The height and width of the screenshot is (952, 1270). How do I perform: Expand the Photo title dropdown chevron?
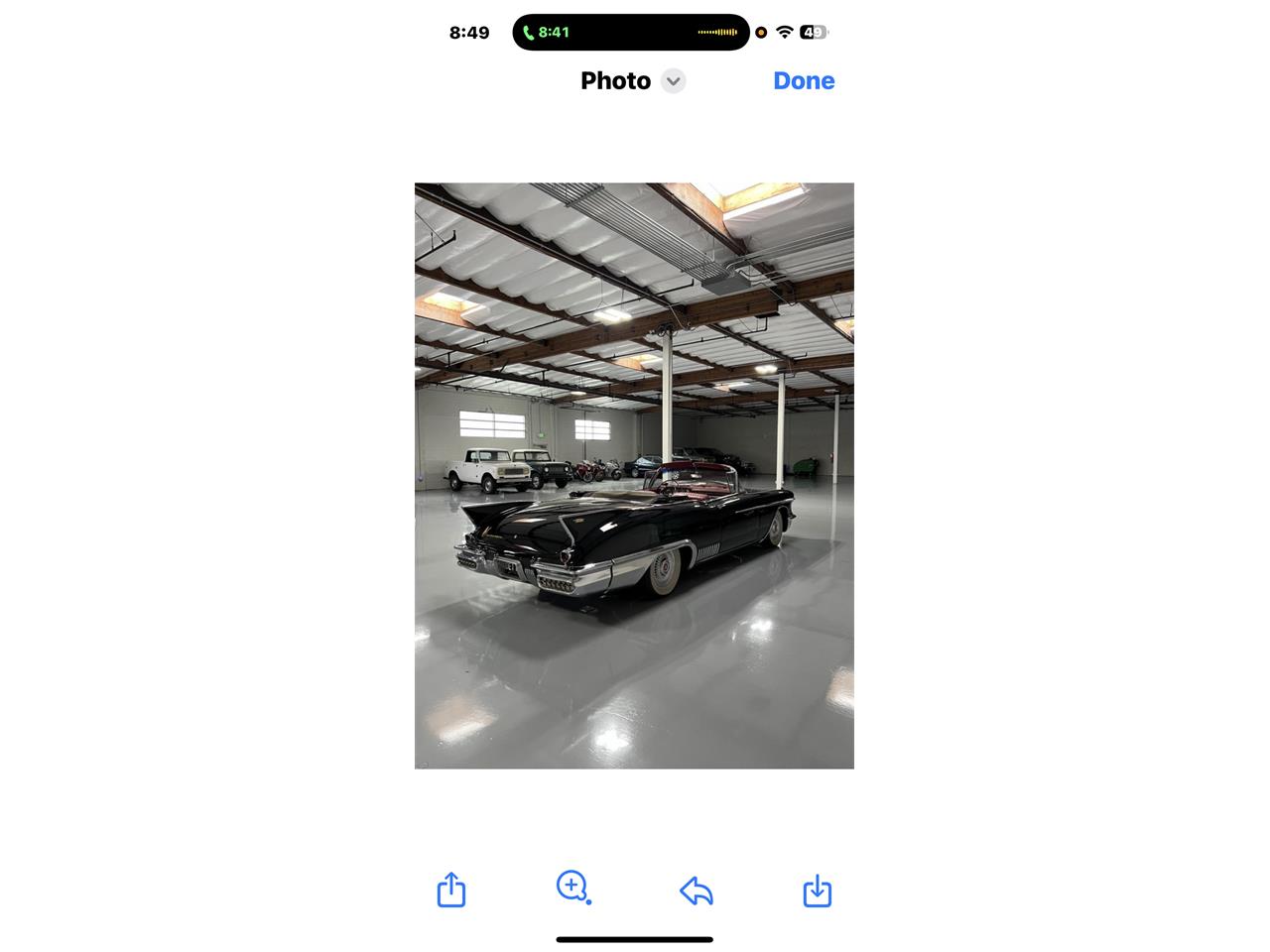[674, 81]
